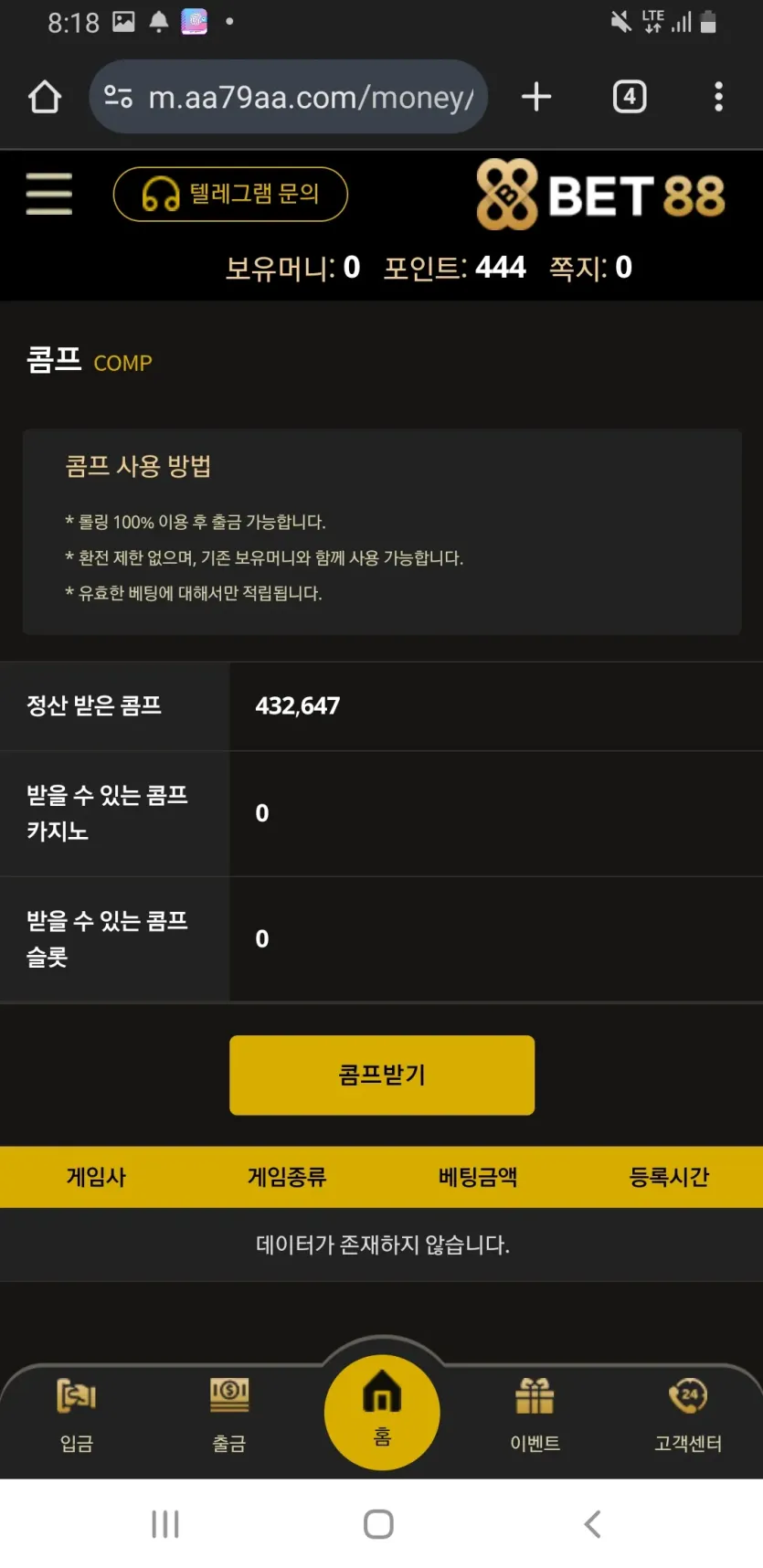This screenshot has height=1568, width=763.
Task: Open the 출금 withdrawal tab
Action: [x=229, y=1415]
